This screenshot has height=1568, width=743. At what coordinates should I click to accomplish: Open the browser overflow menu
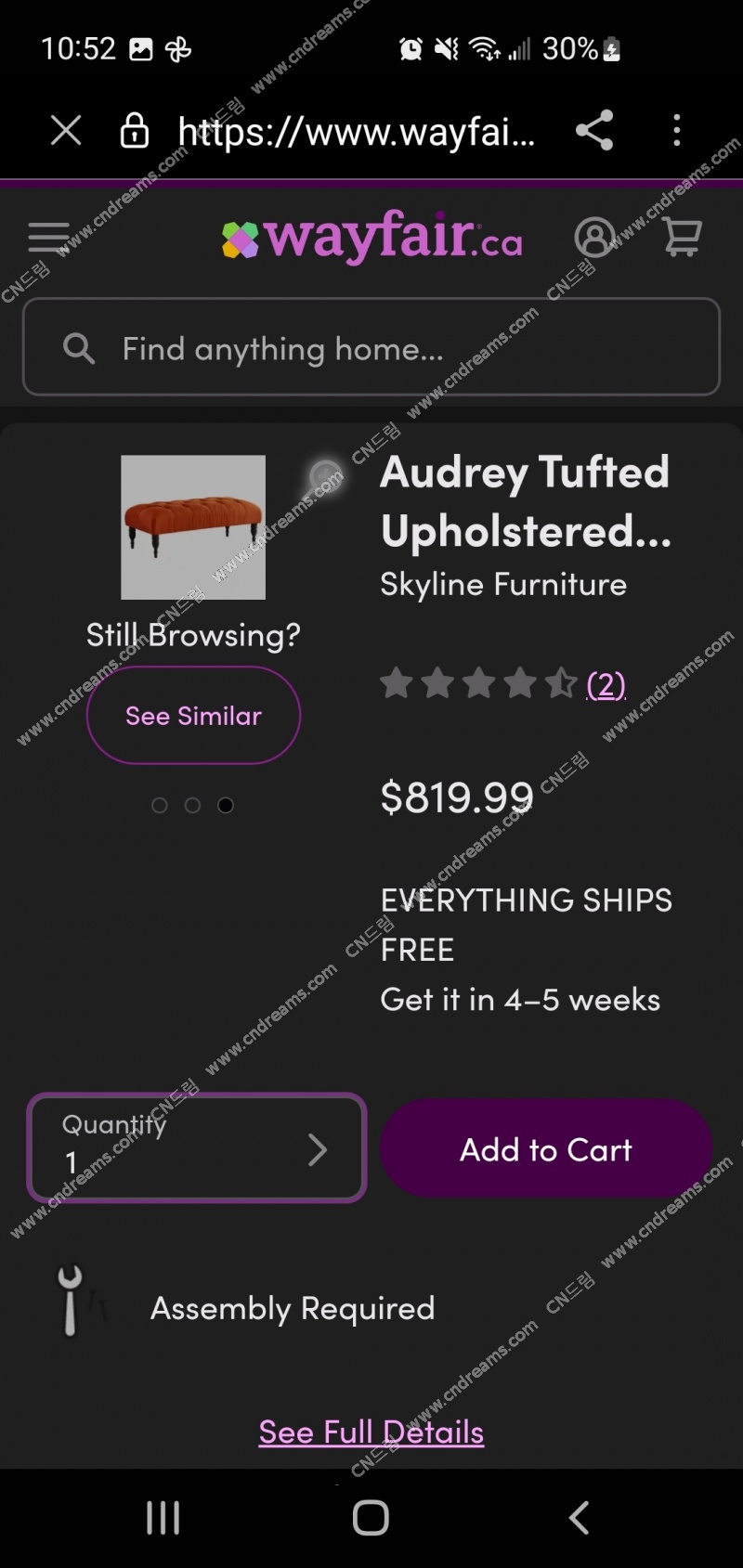[x=677, y=130]
